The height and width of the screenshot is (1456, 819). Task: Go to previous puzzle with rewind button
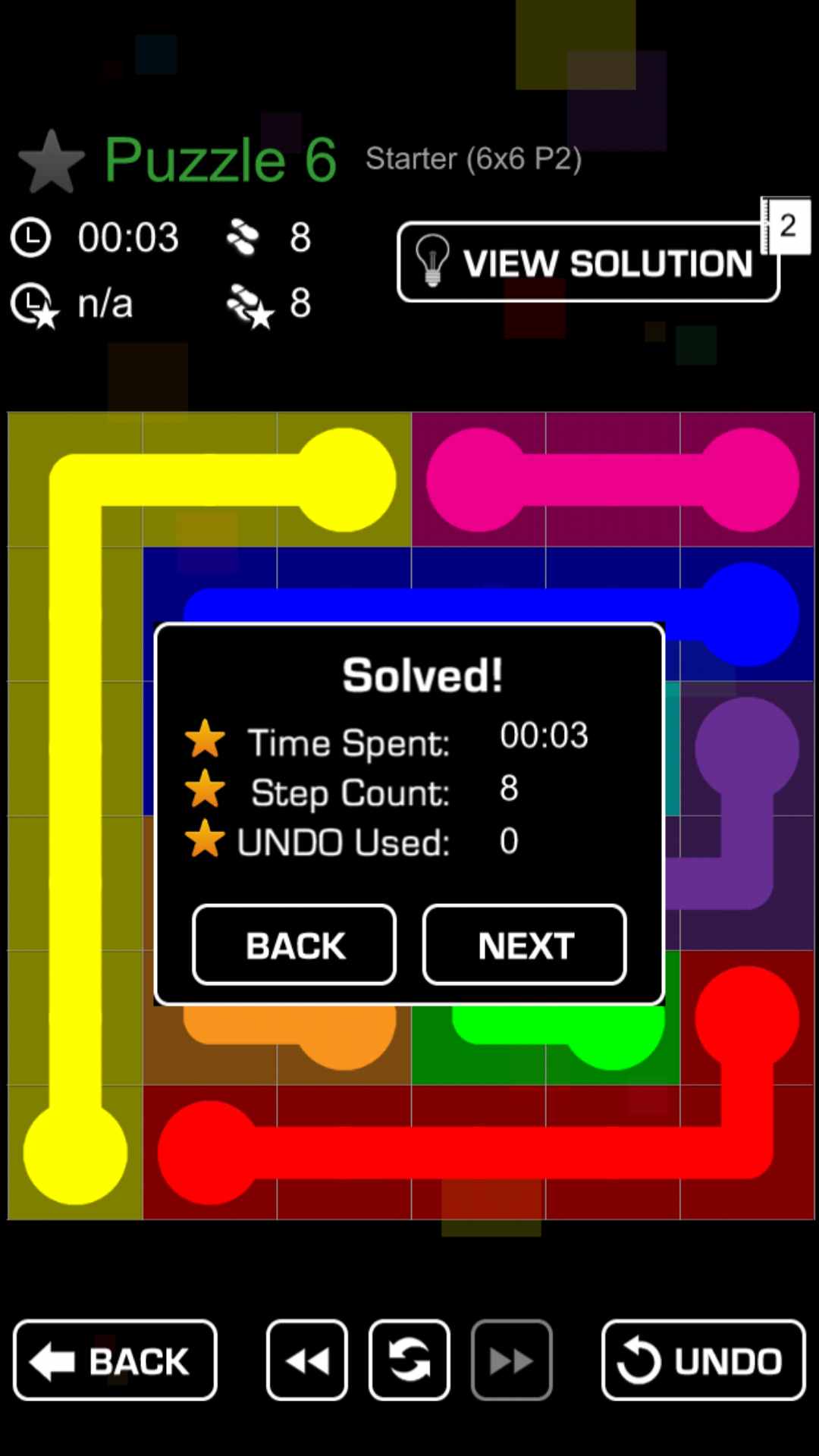(x=307, y=1360)
